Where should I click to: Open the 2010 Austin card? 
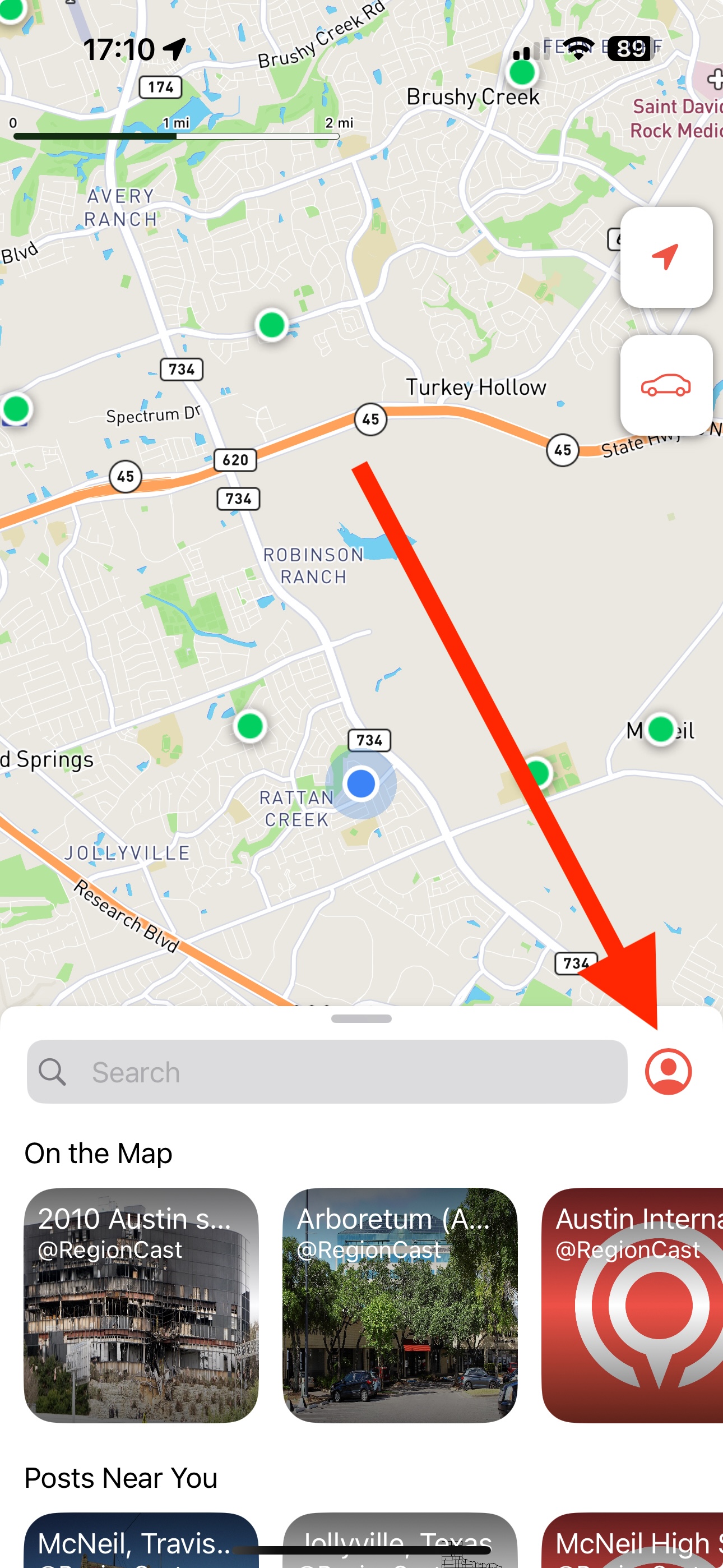[141, 1305]
